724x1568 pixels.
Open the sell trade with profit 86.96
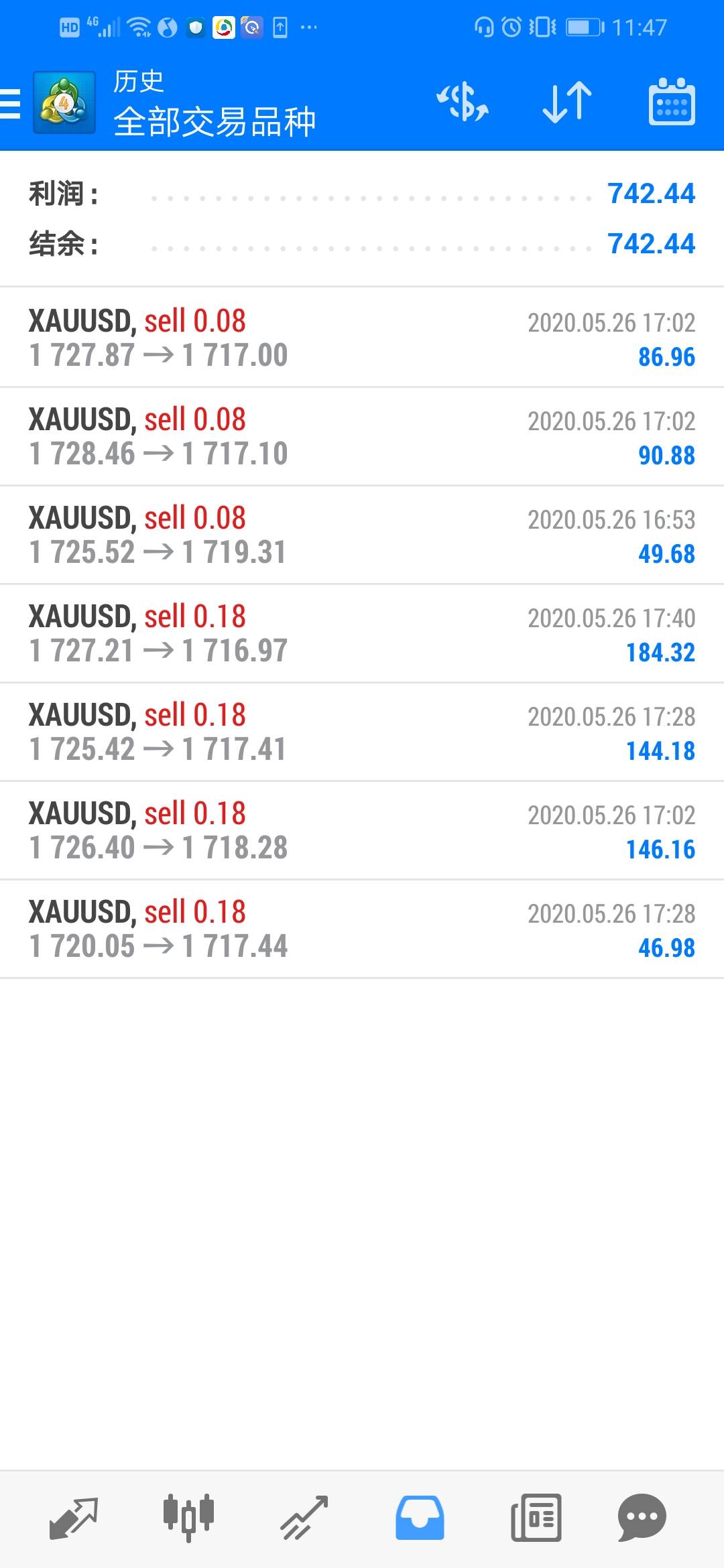pos(362,338)
